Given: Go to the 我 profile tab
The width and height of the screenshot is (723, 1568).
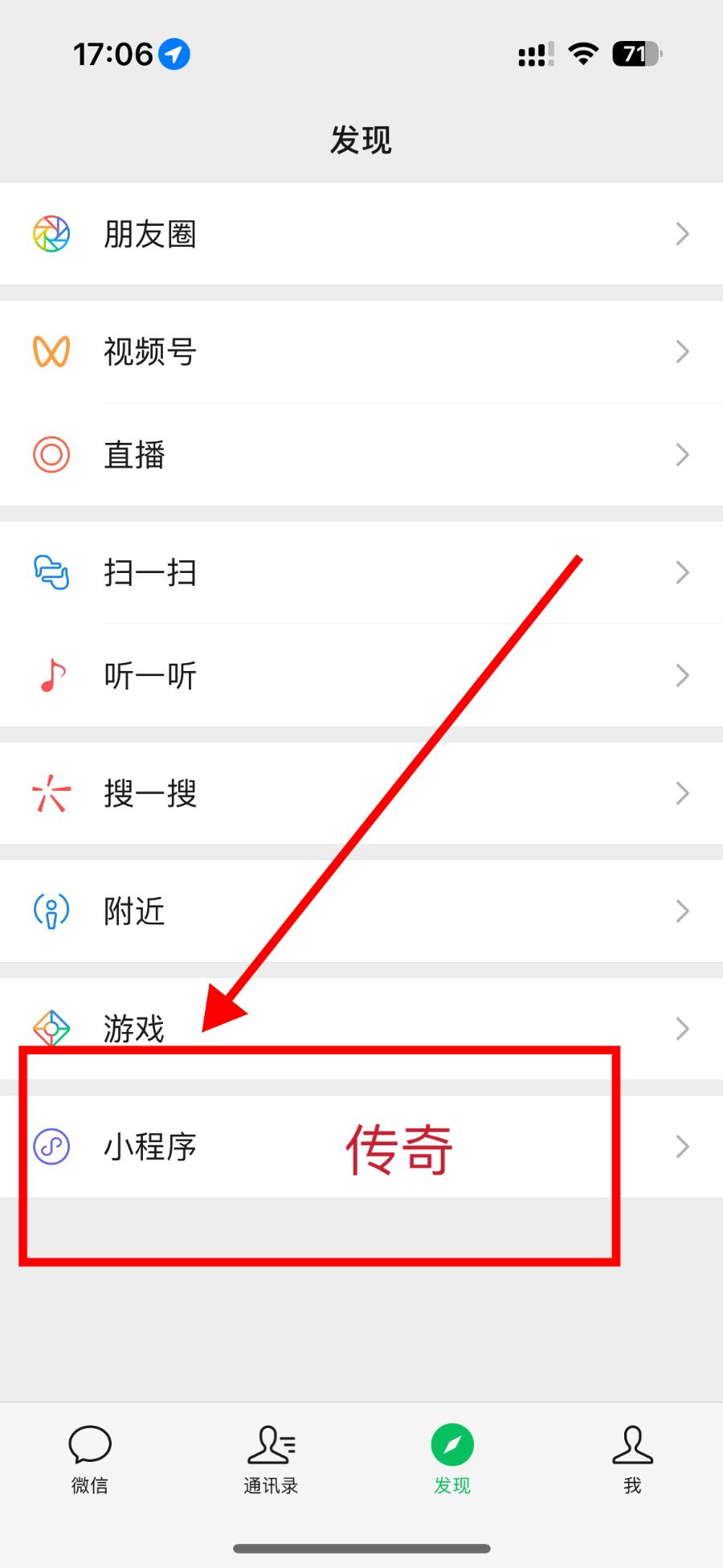Looking at the screenshot, I should coord(632,1460).
